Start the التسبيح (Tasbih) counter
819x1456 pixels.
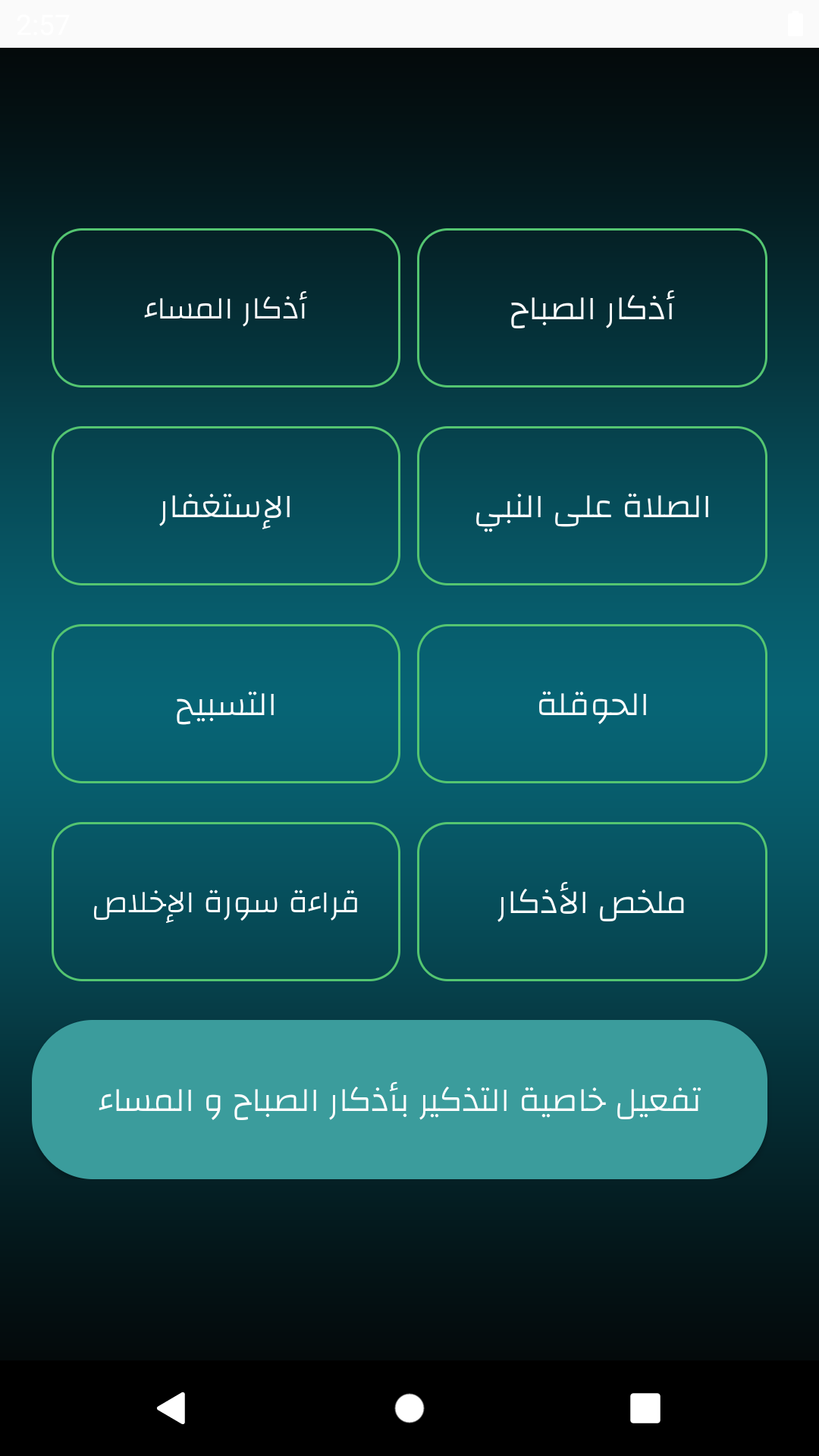tap(225, 704)
